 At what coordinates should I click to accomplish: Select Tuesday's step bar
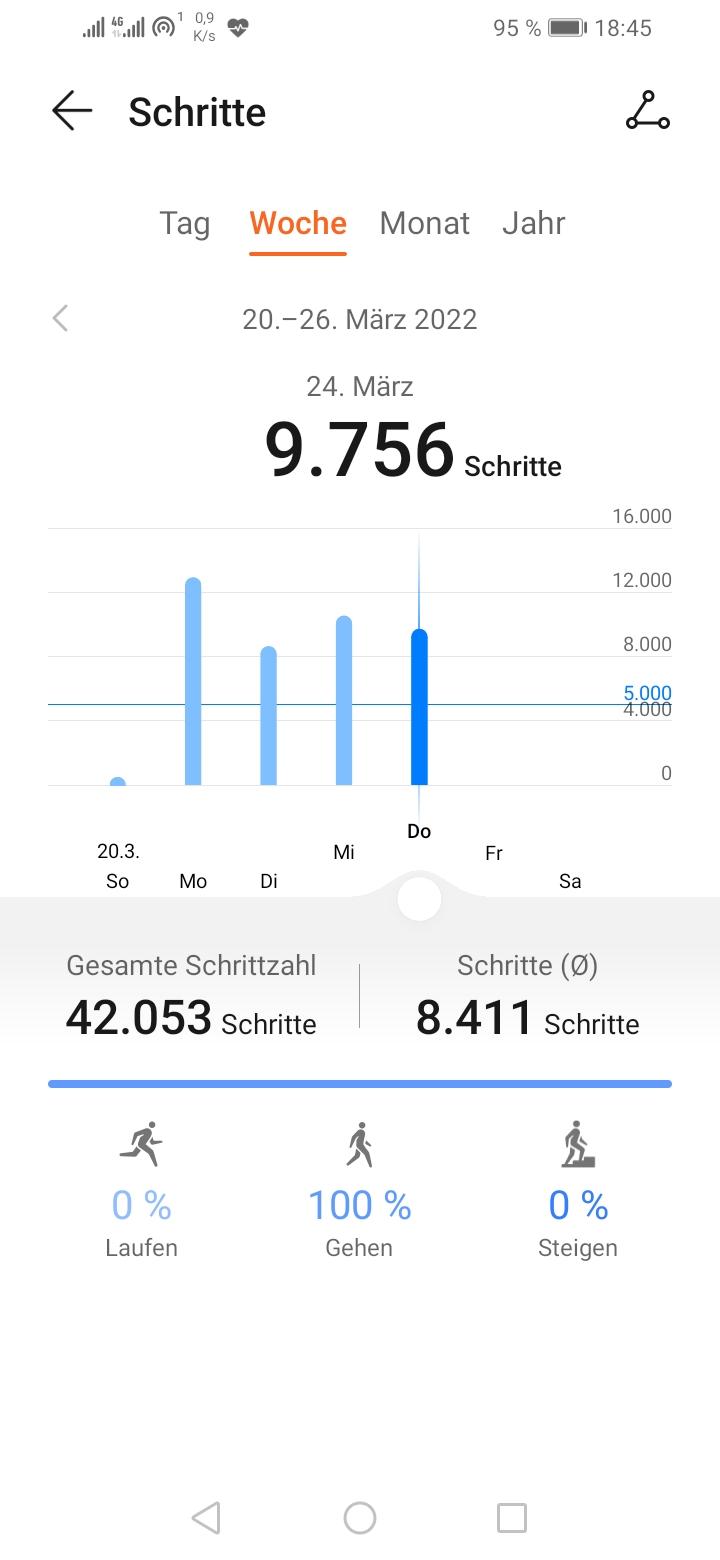point(268,716)
